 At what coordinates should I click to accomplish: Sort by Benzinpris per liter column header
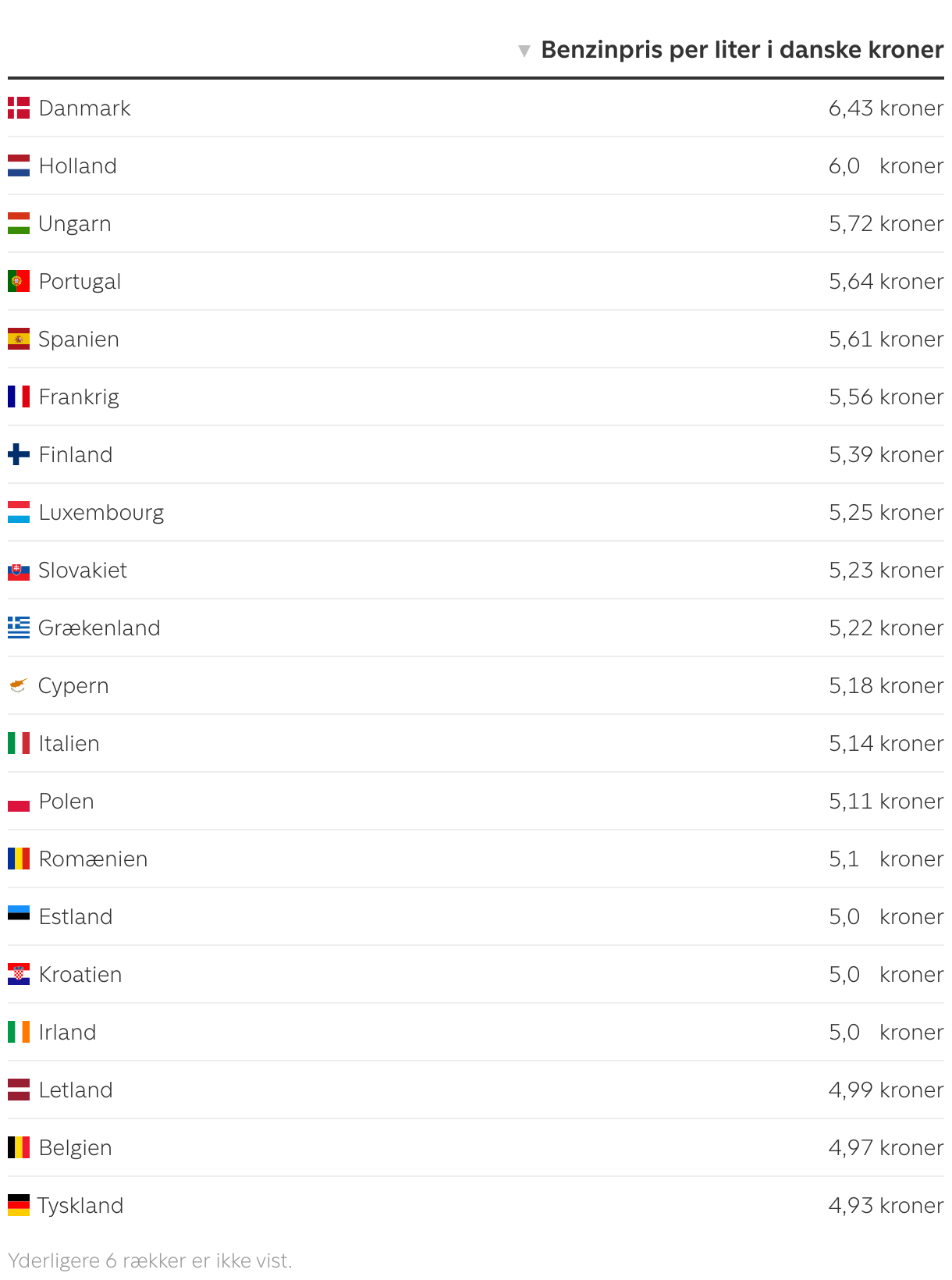[741, 50]
